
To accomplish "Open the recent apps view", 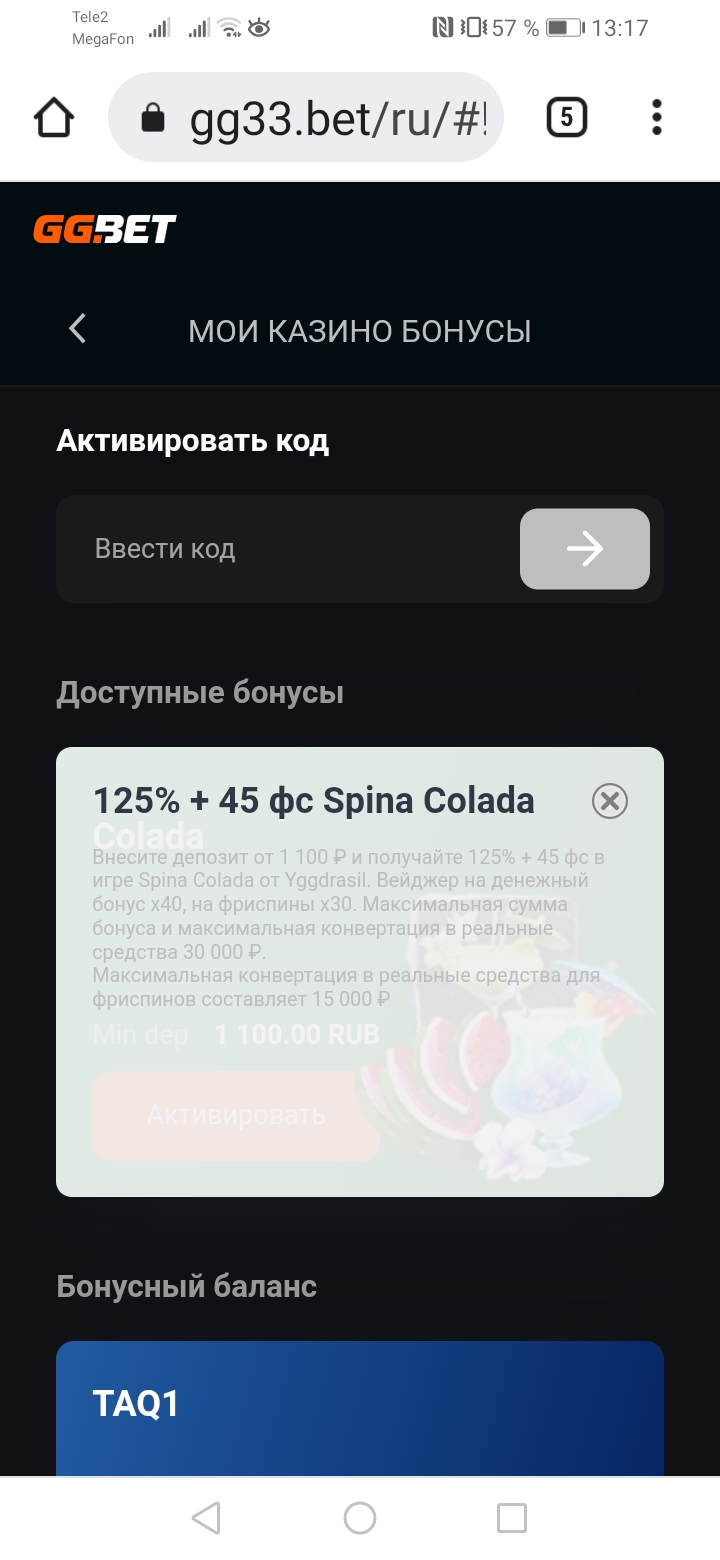I will pos(512,1518).
